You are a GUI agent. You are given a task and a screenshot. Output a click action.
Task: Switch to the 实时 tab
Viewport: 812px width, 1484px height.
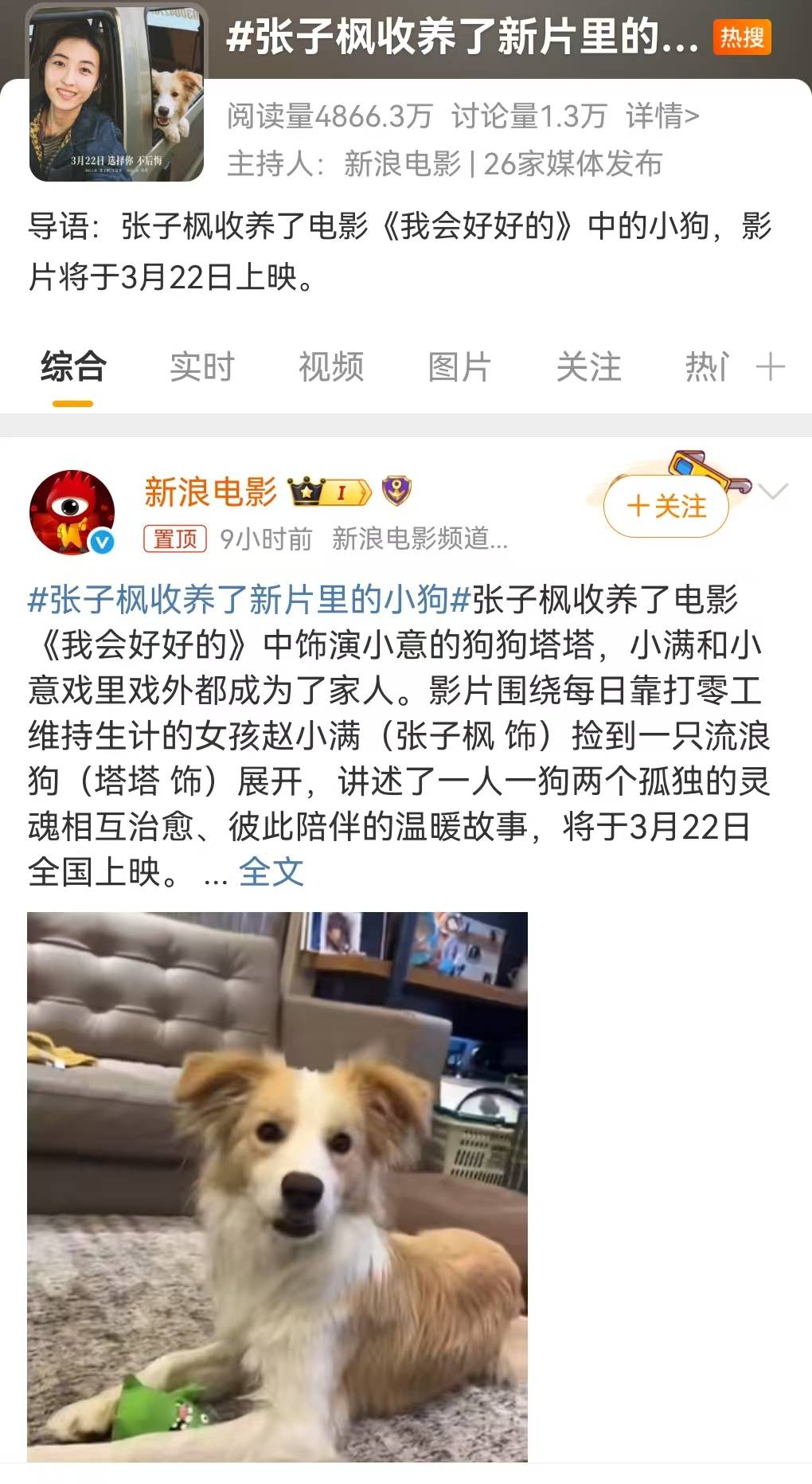pyautogui.click(x=202, y=367)
